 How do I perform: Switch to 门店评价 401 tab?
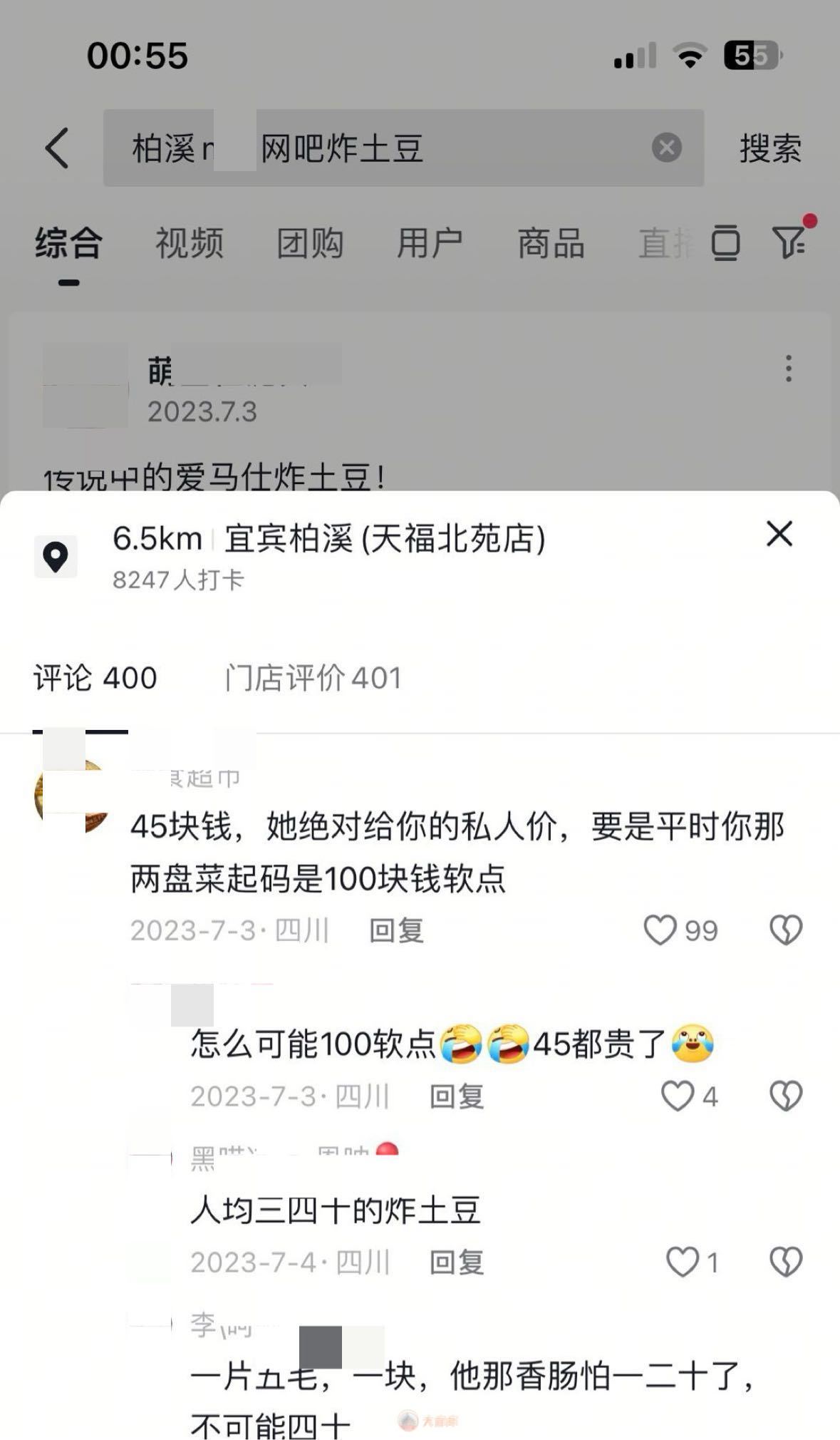[x=313, y=678]
